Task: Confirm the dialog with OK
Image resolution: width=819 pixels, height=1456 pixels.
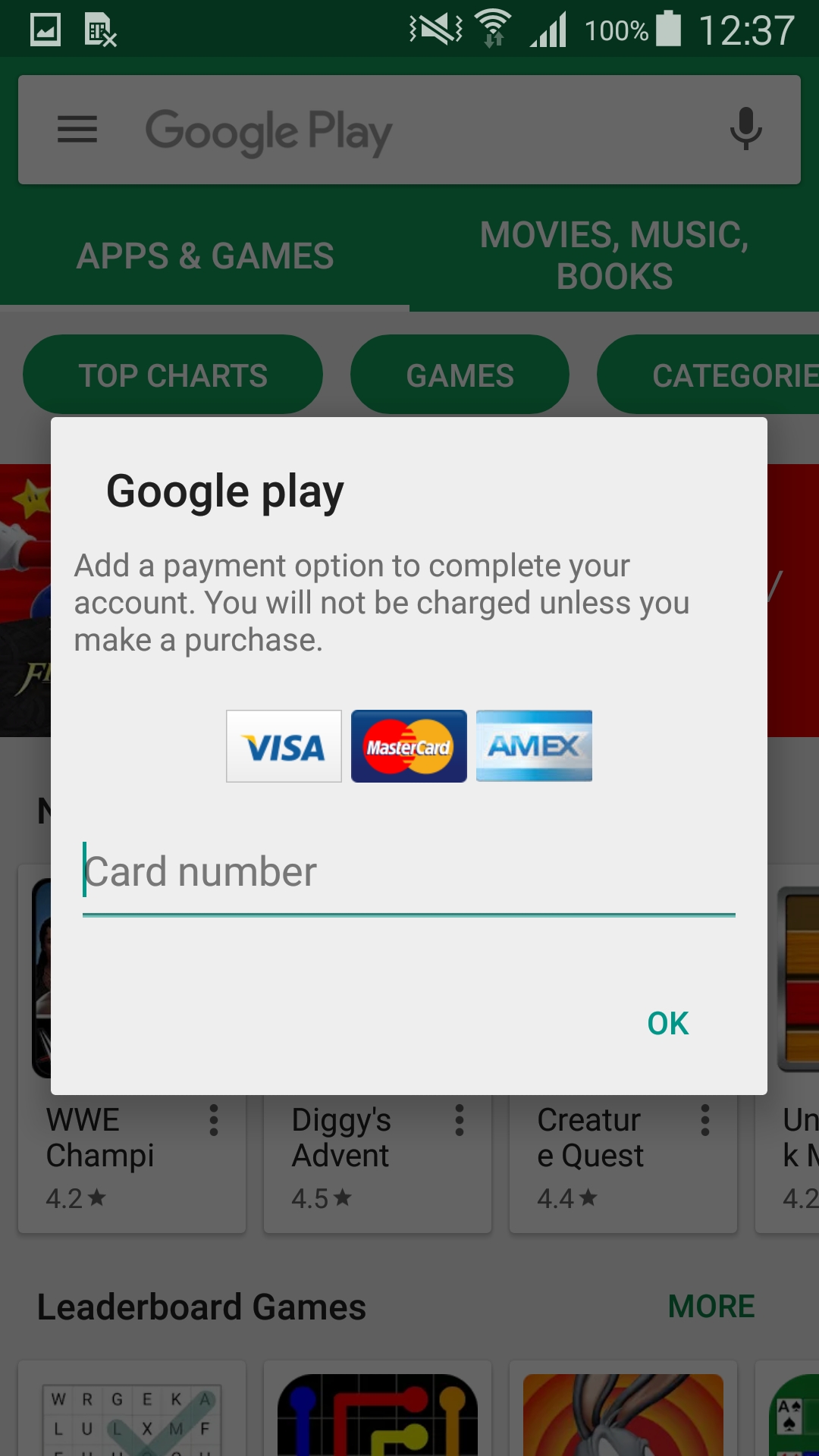Action: click(x=667, y=1023)
